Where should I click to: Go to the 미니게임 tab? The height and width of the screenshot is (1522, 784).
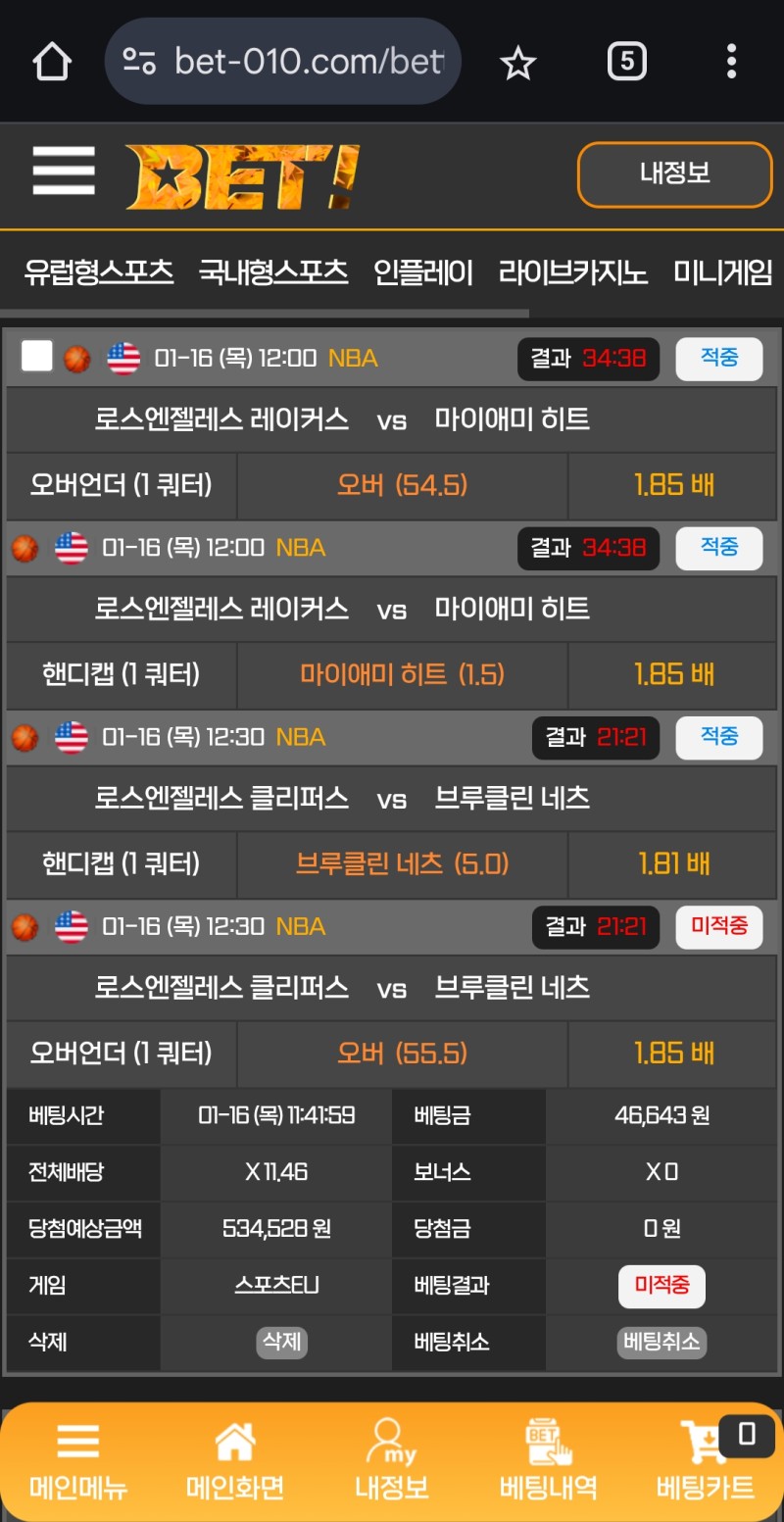(723, 271)
